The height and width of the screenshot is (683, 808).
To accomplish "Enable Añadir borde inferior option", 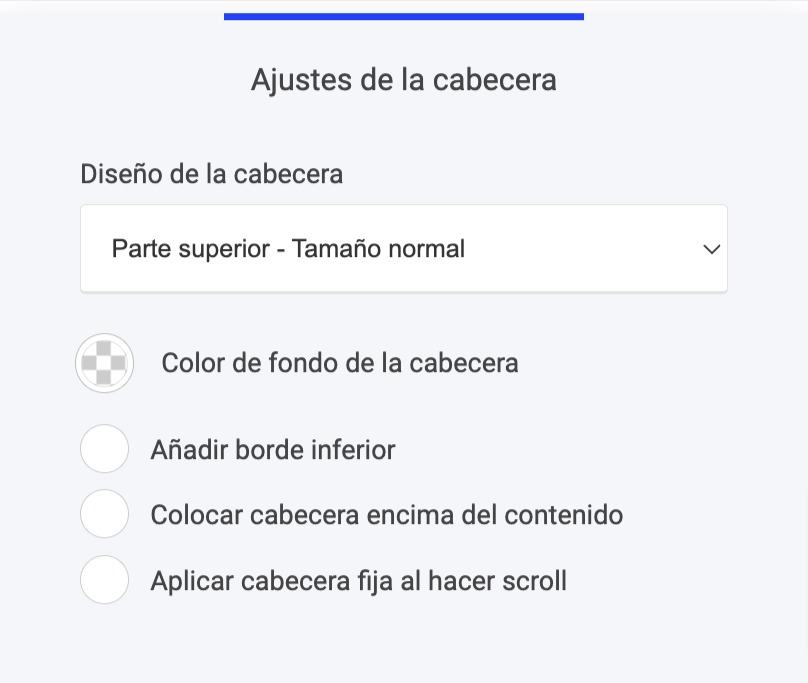I will tap(105, 449).
